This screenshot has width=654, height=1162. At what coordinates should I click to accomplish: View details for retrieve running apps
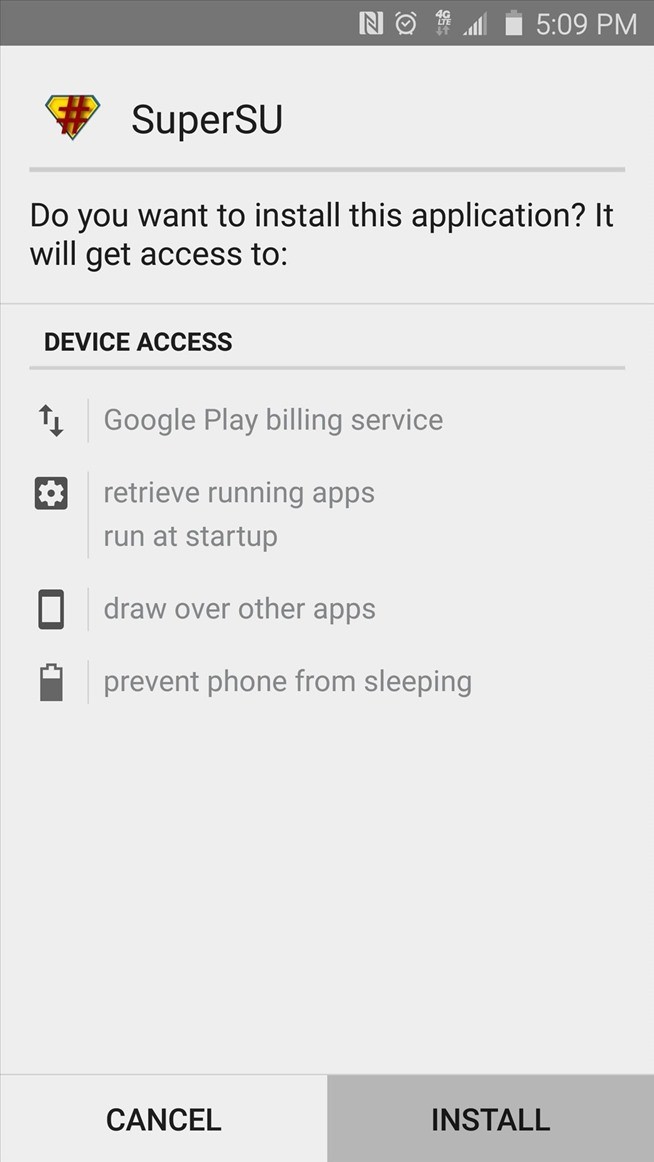point(239,493)
